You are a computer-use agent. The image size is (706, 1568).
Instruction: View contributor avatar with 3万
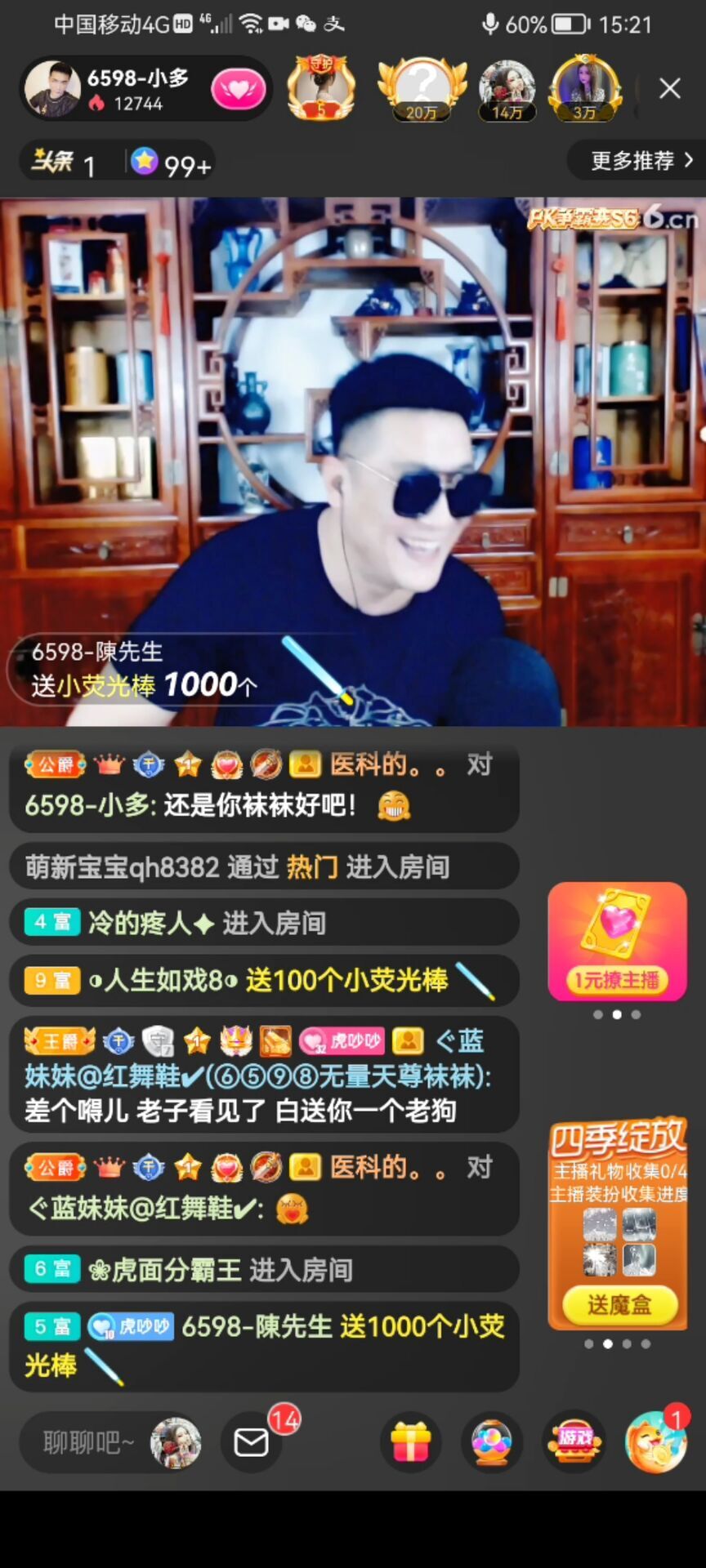coord(584,90)
